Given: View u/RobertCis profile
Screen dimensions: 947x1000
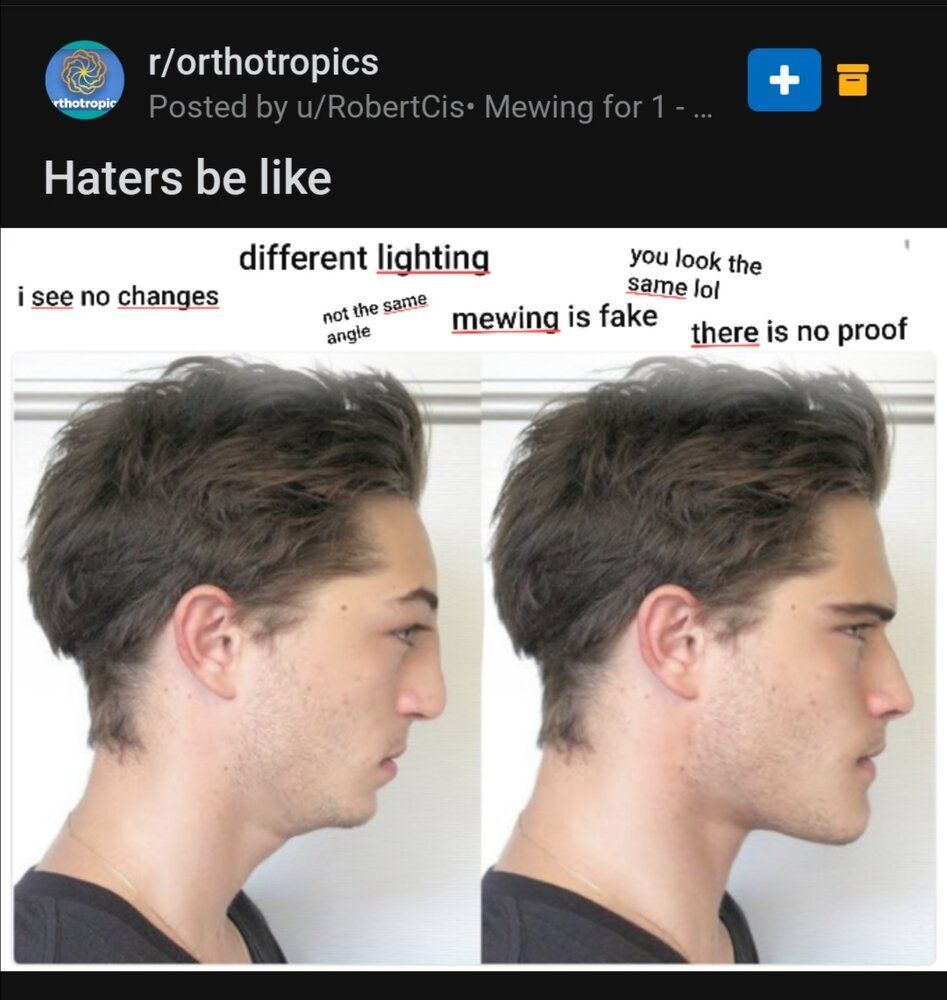Looking at the screenshot, I should tap(376, 106).
